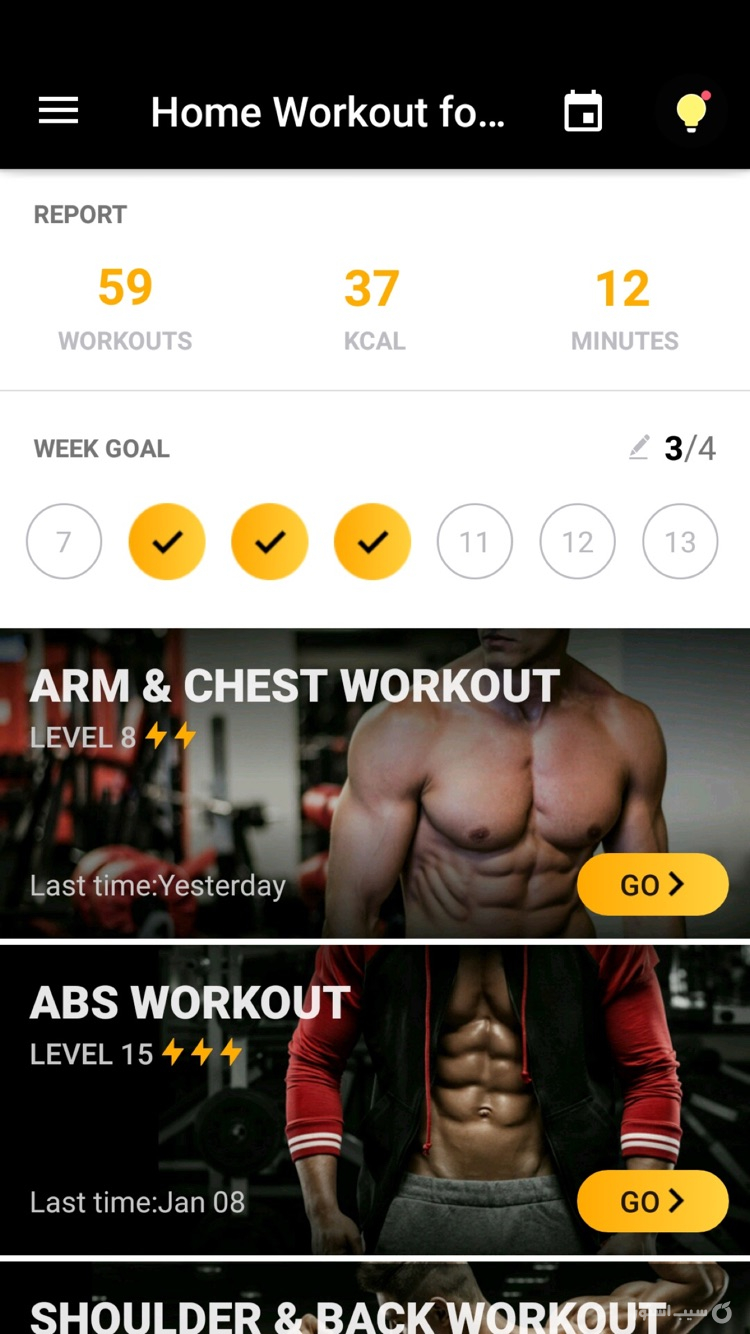The width and height of the screenshot is (750, 1334).
Task: Tap the GO arrow on Abs Workout card
Action: (x=652, y=1201)
